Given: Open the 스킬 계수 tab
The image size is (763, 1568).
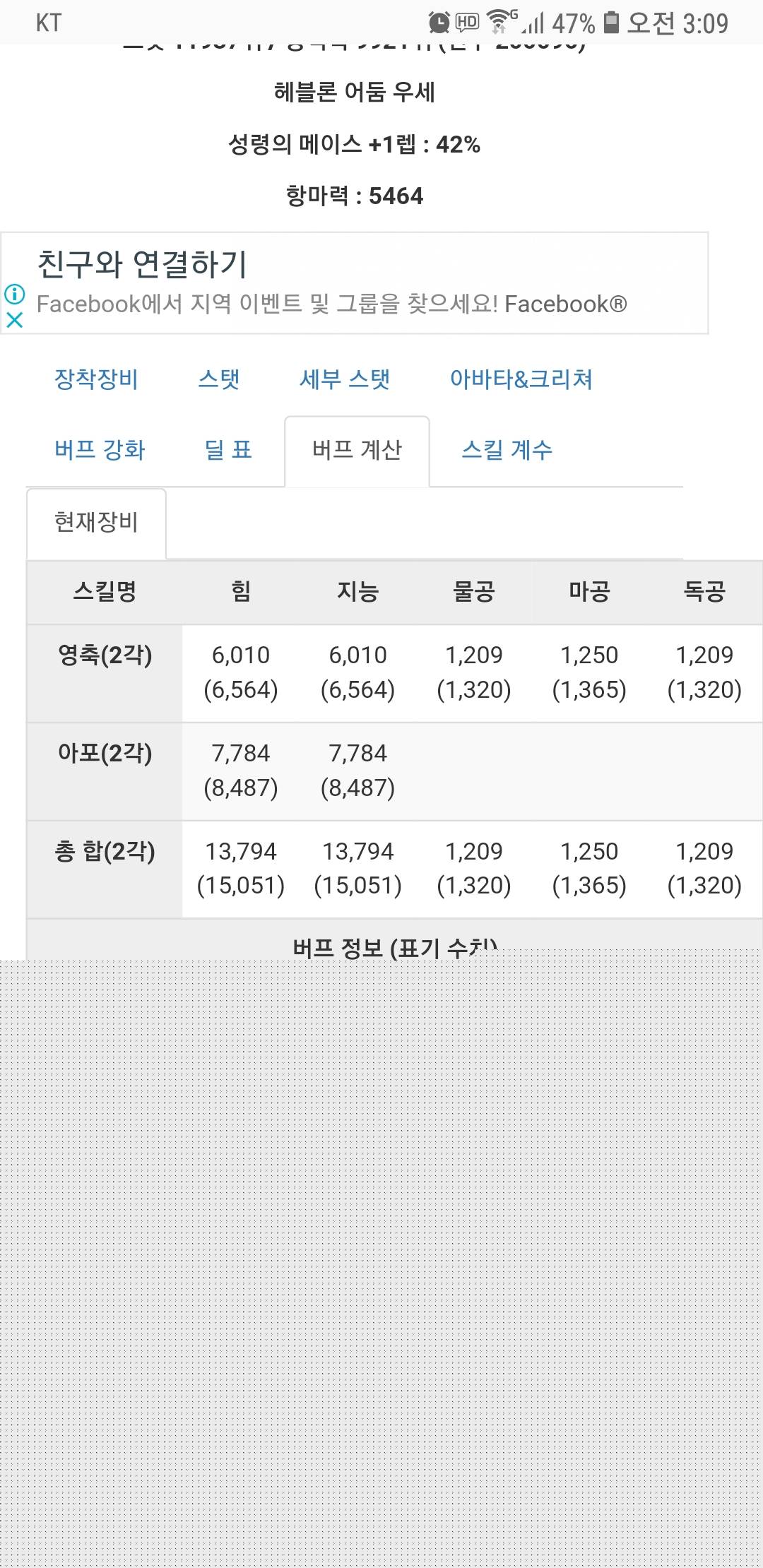Looking at the screenshot, I should (x=507, y=450).
